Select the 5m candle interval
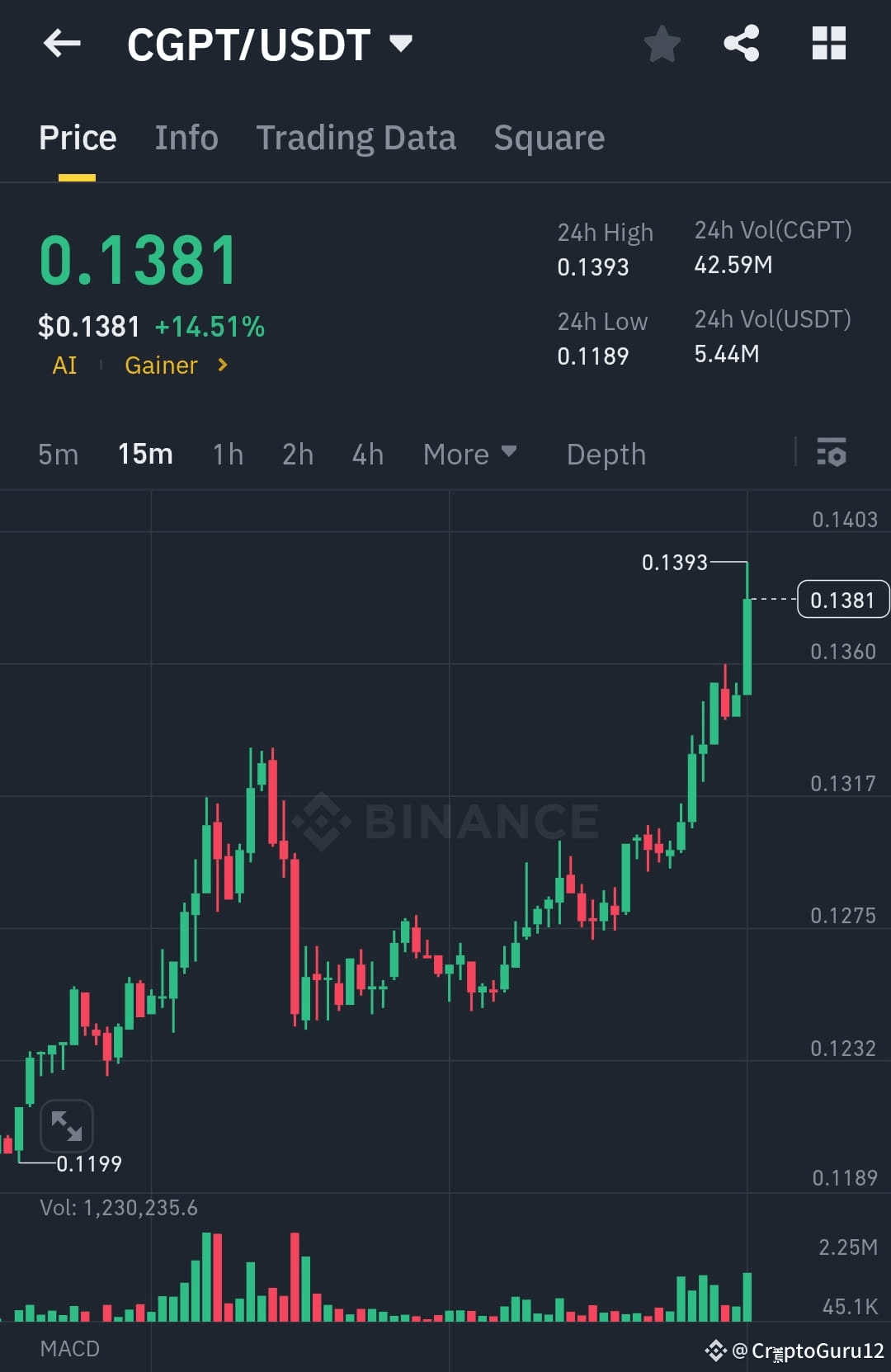891x1372 pixels. click(x=58, y=454)
